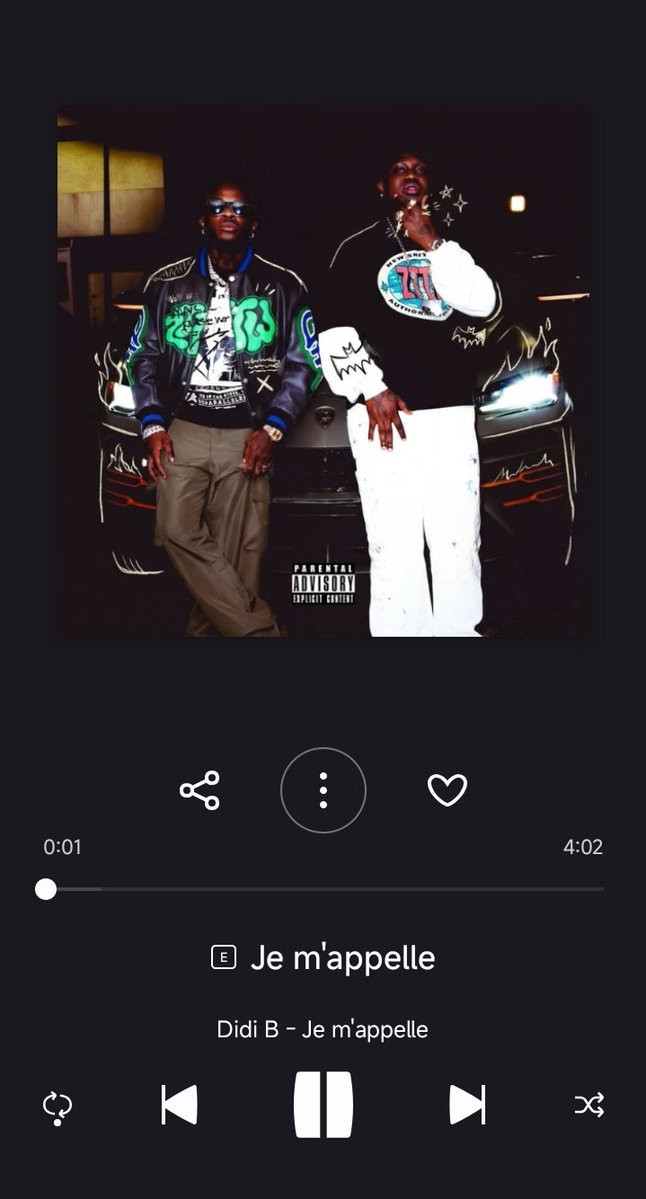Viewport: 646px width, 1199px height.
Task: Pause the current song
Action: (x=323, y=1105)
